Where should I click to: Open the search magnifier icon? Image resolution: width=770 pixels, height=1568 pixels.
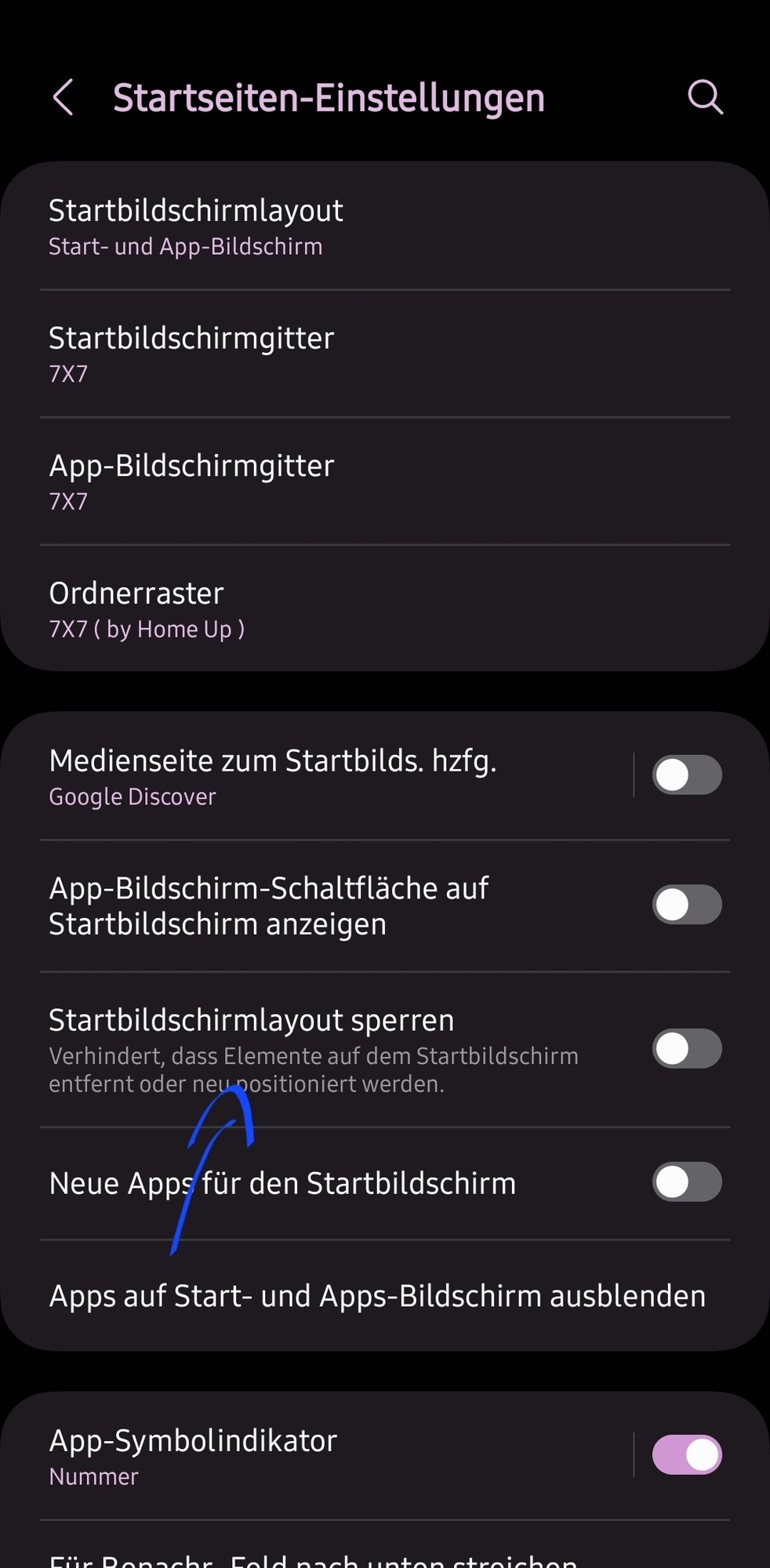tap(705, 98)
